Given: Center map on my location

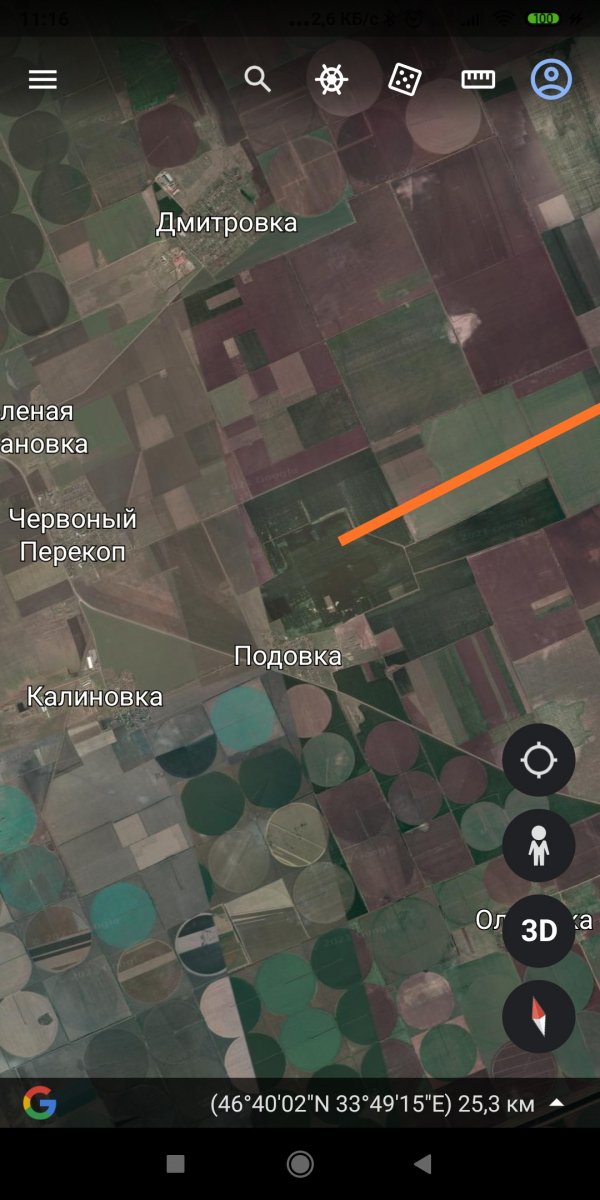Looking at the screenshot, I should click(x=539, y=760).
